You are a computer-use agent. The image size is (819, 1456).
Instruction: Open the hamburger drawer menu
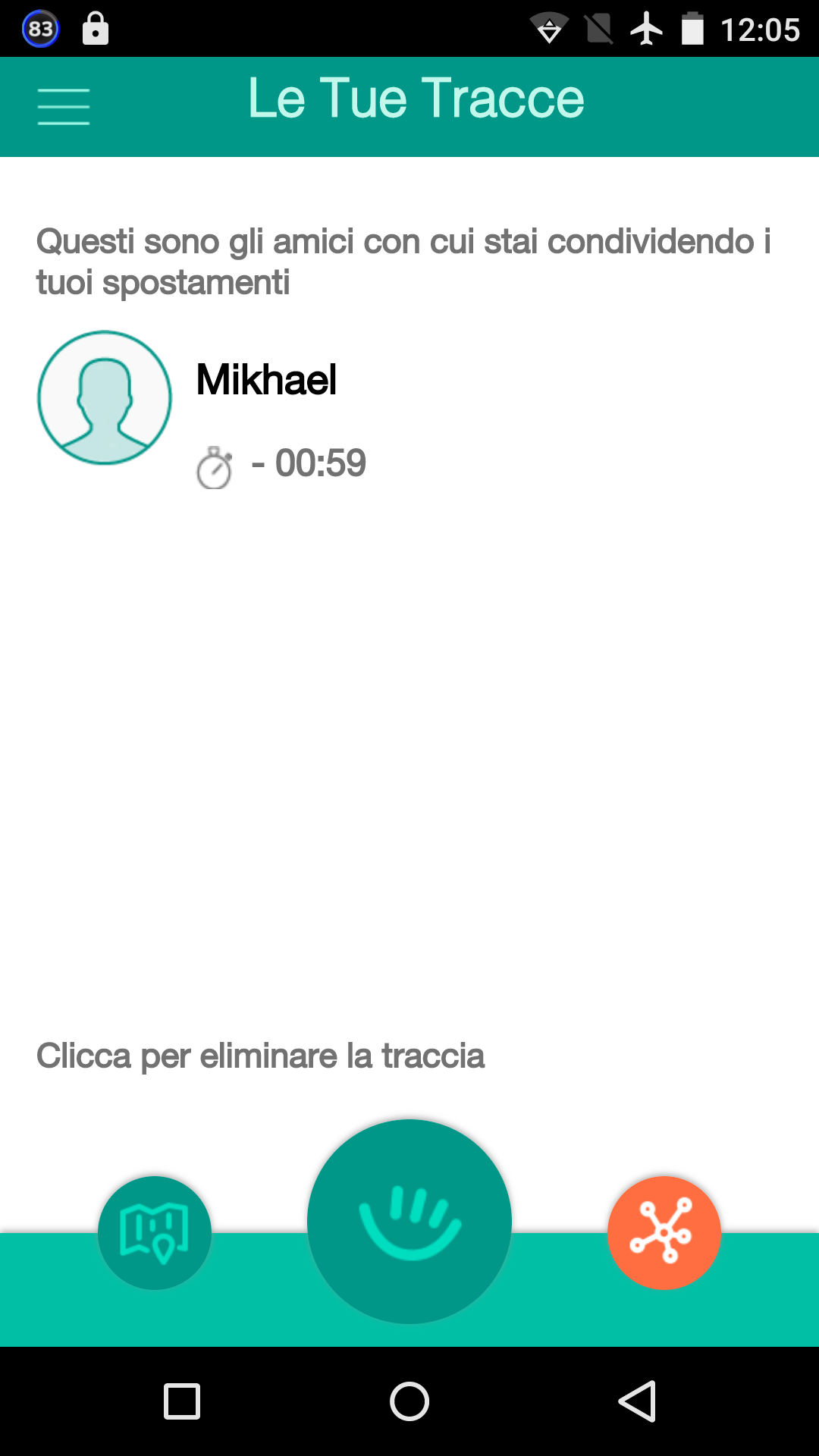click(x=64, y=106)
